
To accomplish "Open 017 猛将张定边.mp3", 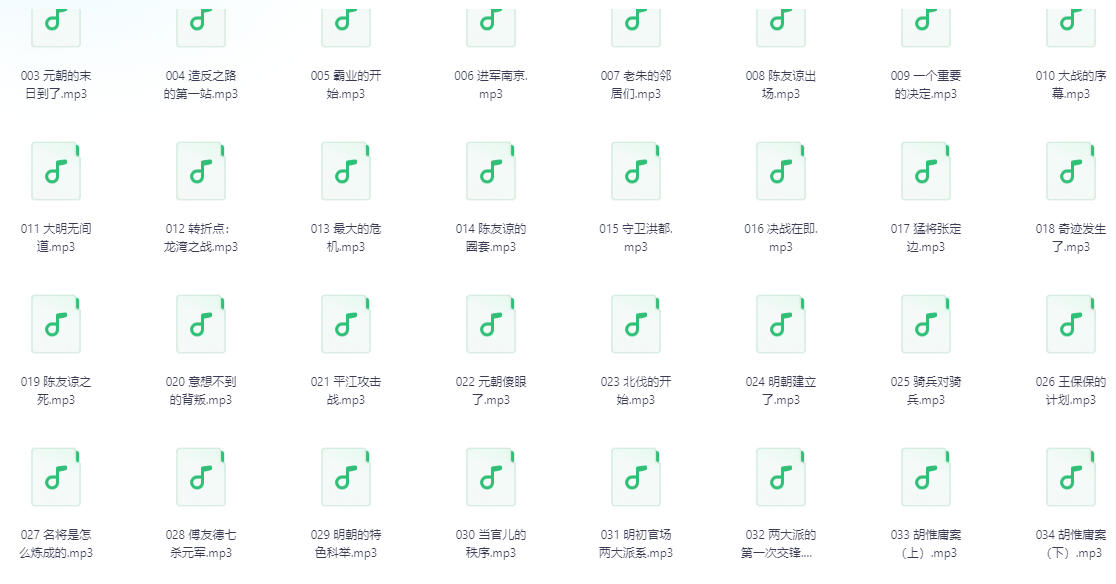I will click(926, 171).
